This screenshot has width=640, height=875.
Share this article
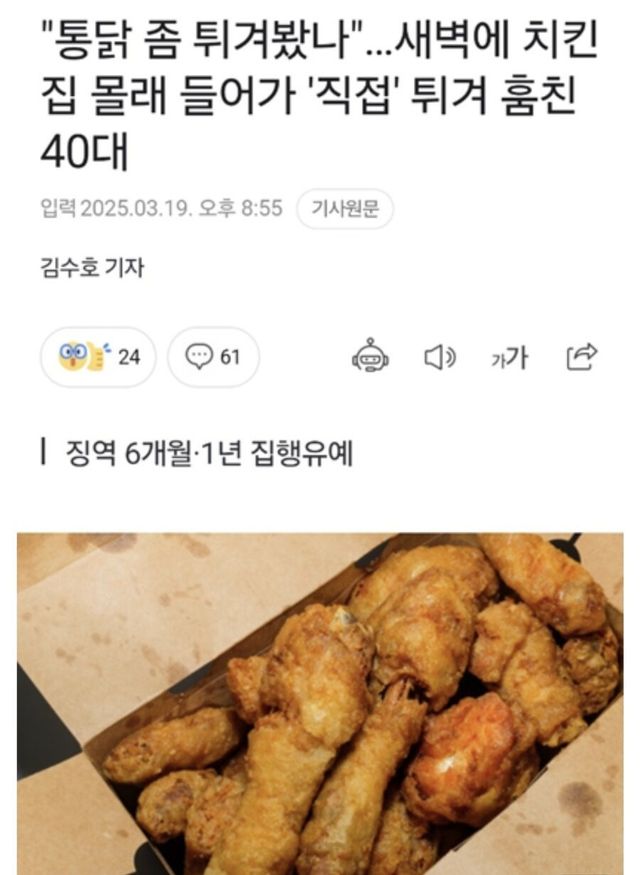tap(581, 356)
